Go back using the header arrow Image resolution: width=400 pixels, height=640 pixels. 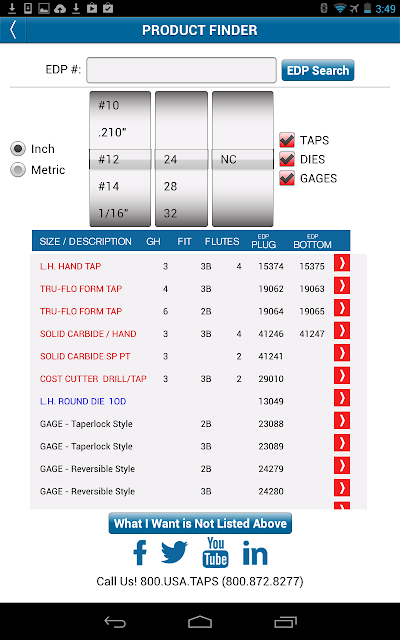point(13,30)
